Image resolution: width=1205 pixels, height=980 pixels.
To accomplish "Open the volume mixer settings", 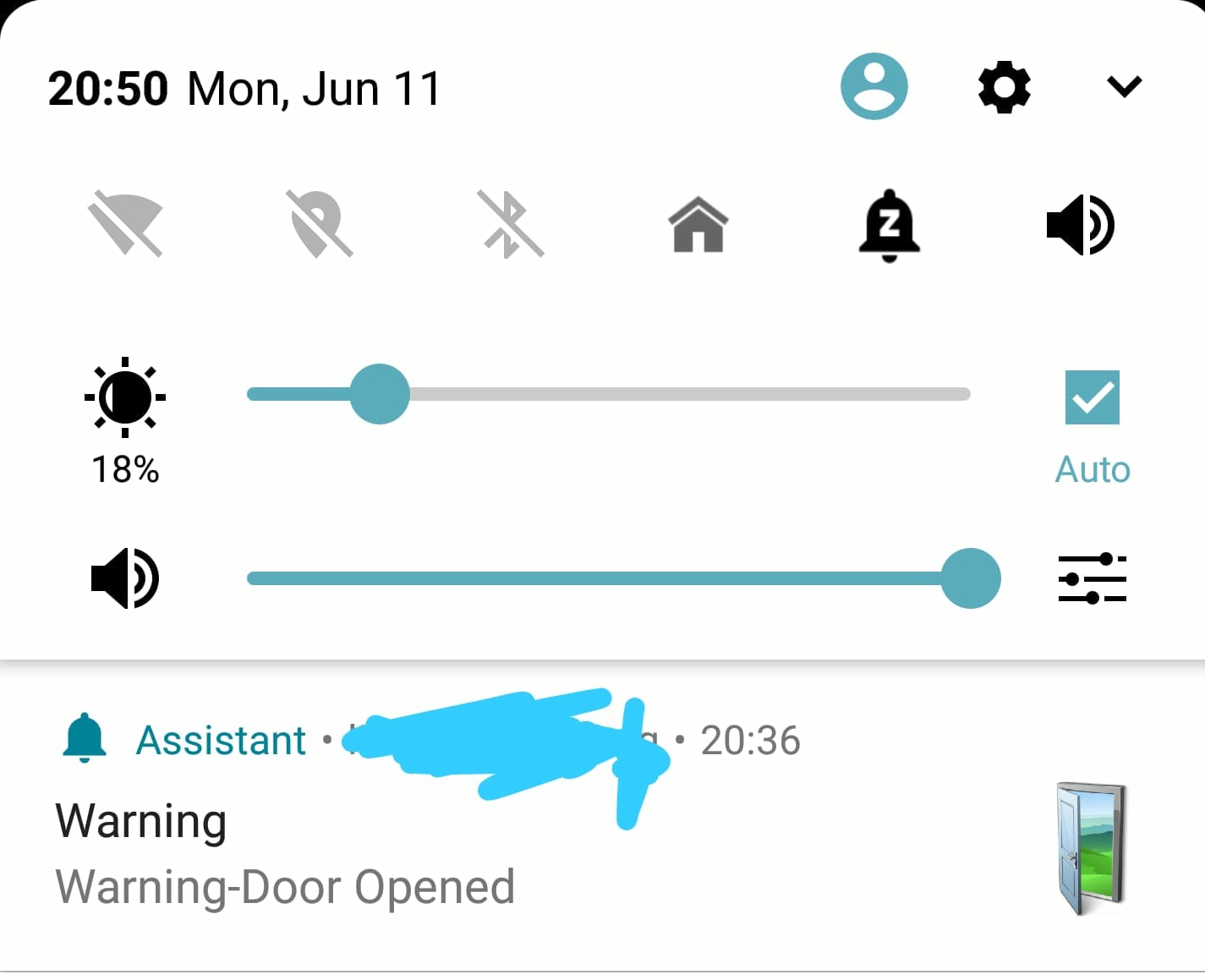I will (1092, 578).
